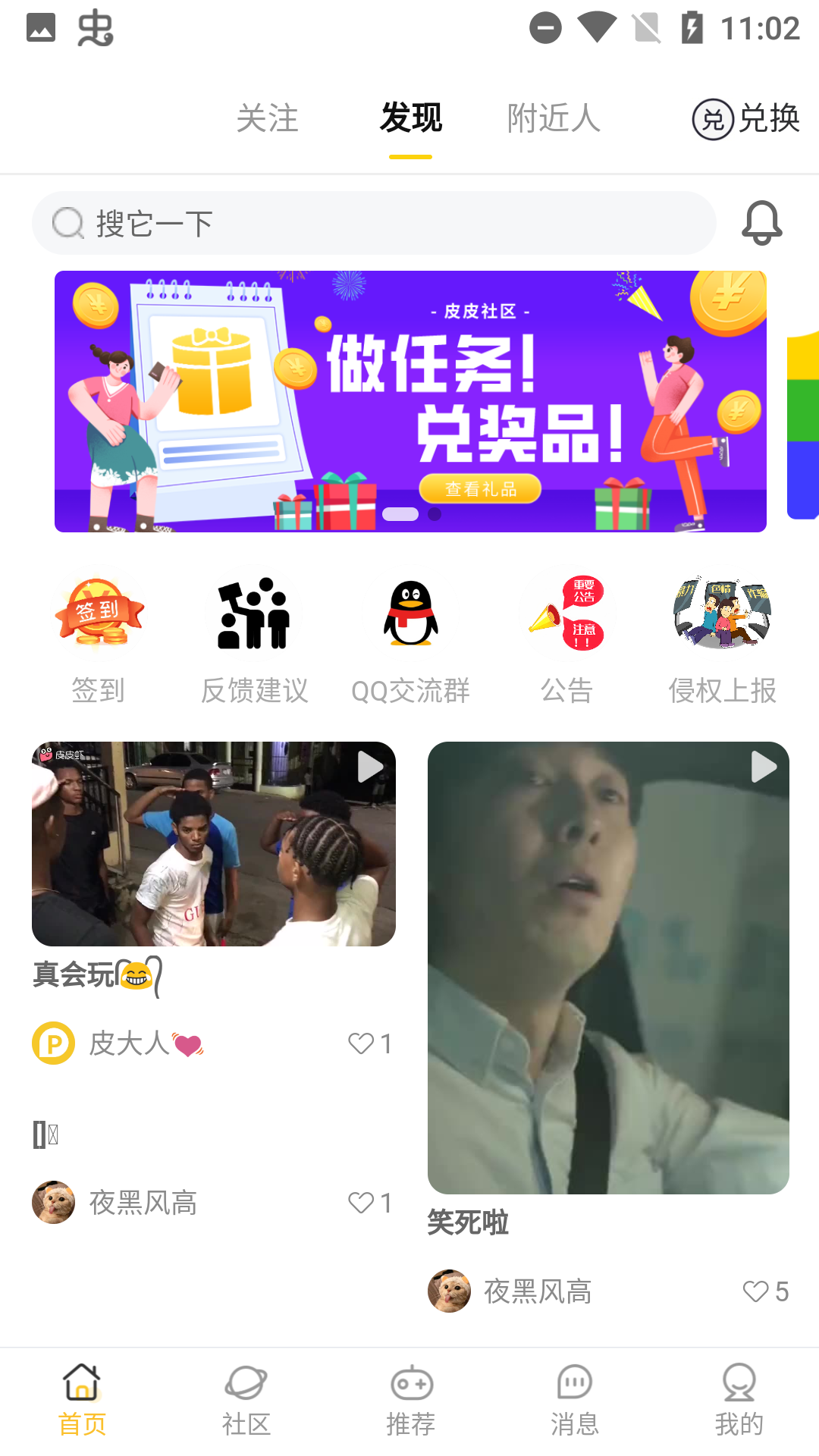
Task: Tap the 搜它一下 search box
Action: tap(374, 223)
